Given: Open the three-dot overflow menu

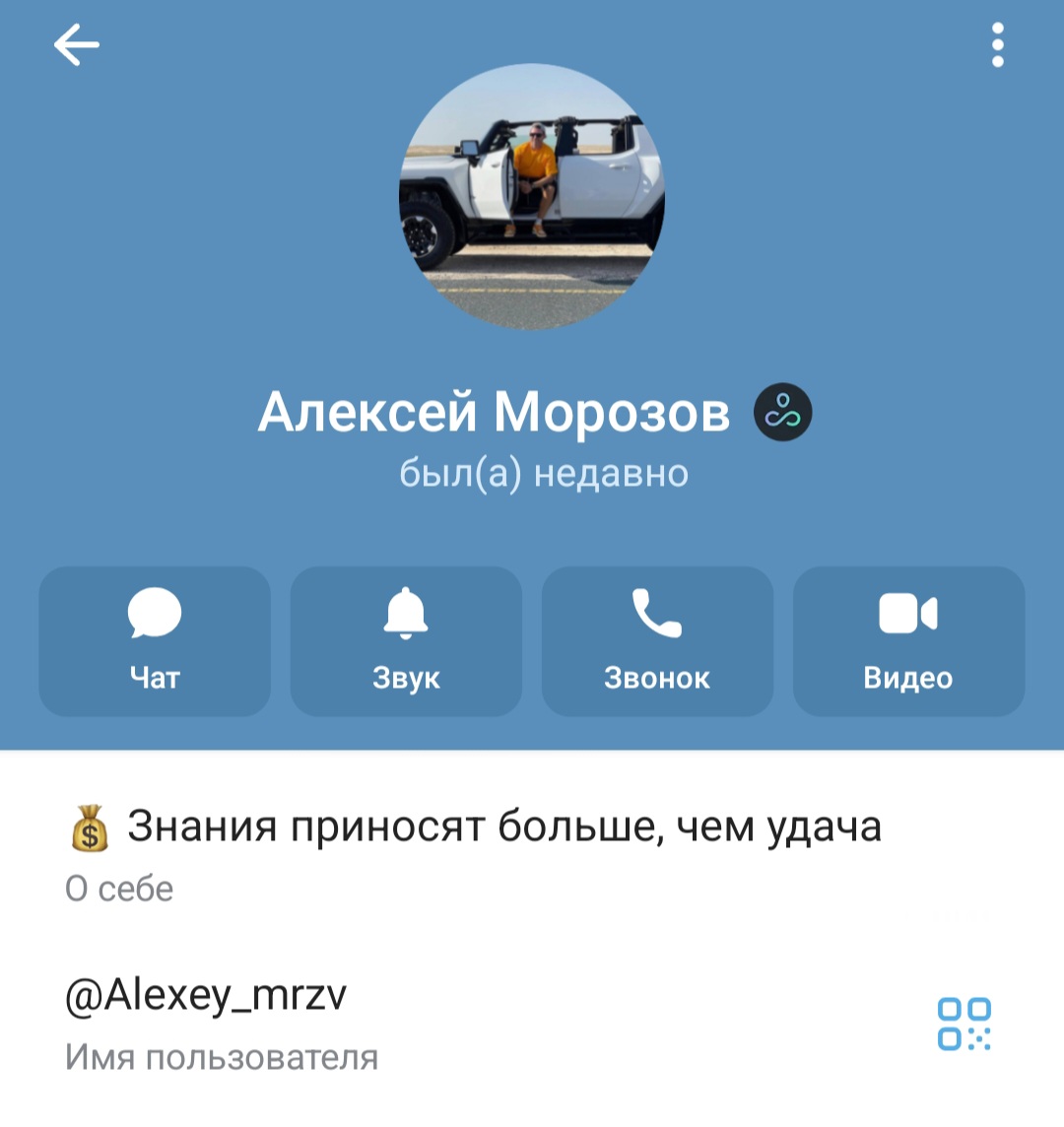Looking at the screenshot, I should tap(997, 45).
